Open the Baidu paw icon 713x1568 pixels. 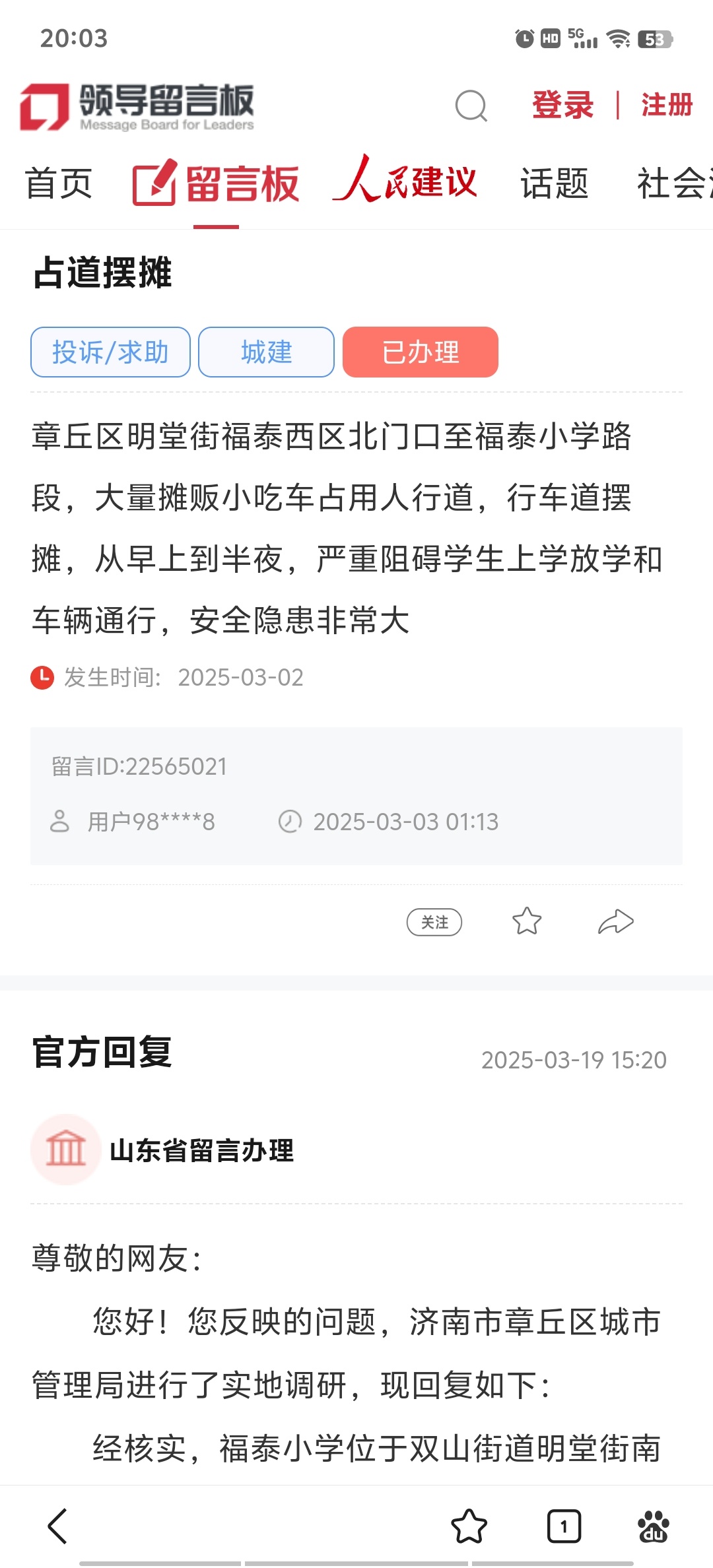pos(653,1526)
